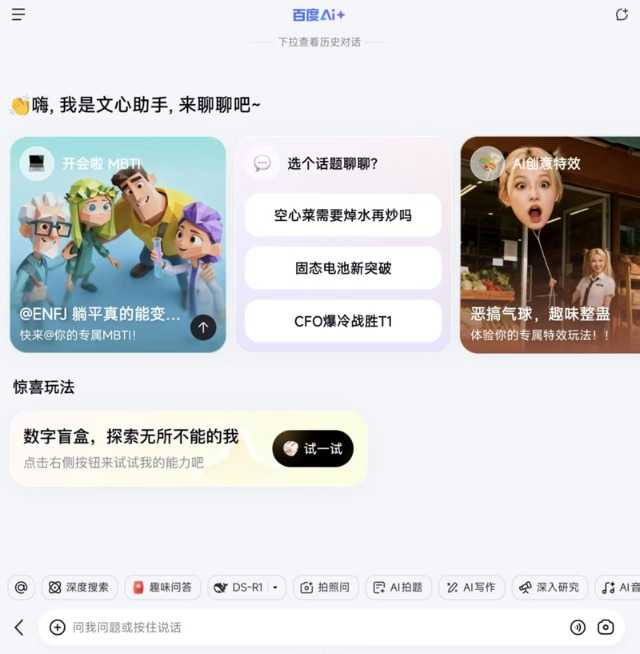640x654 pixels.
Task: Go back using the bottom-left arrow
Action: [x=19, y=627]
